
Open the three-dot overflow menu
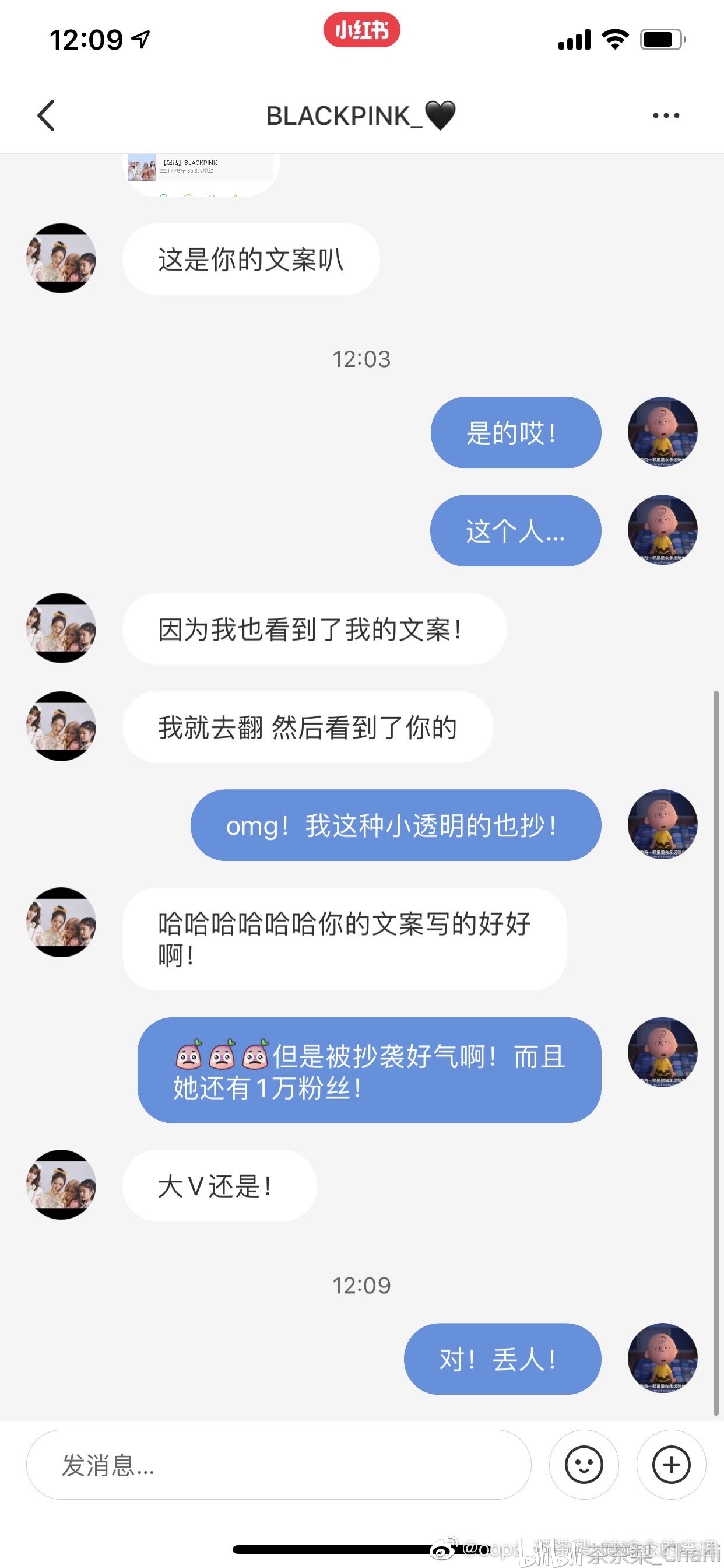(x=666, y=116)
